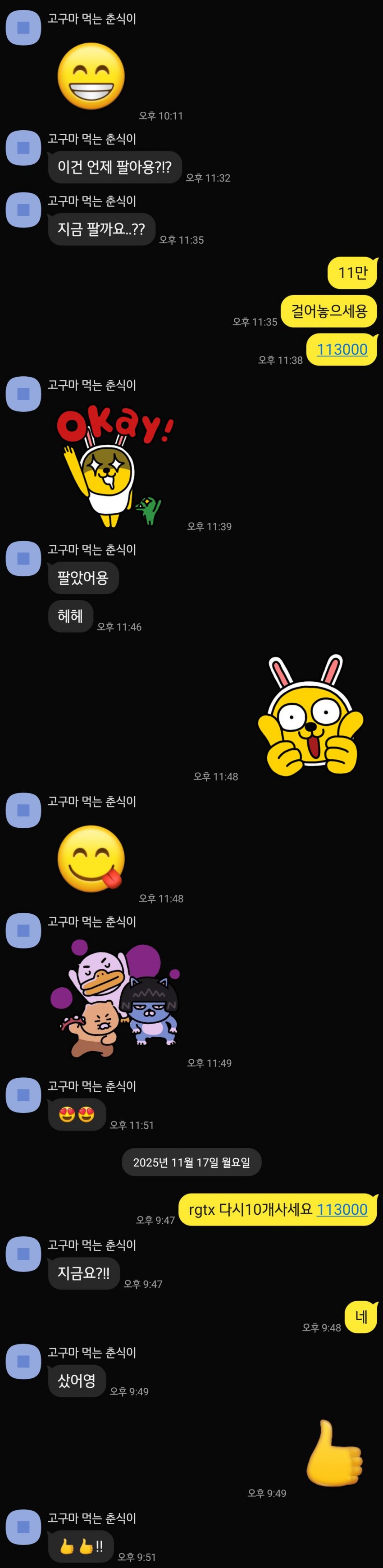
Task: Open sender's profile picture beside '이건 언제 팔아용?!?'
Action: point(23,147)
